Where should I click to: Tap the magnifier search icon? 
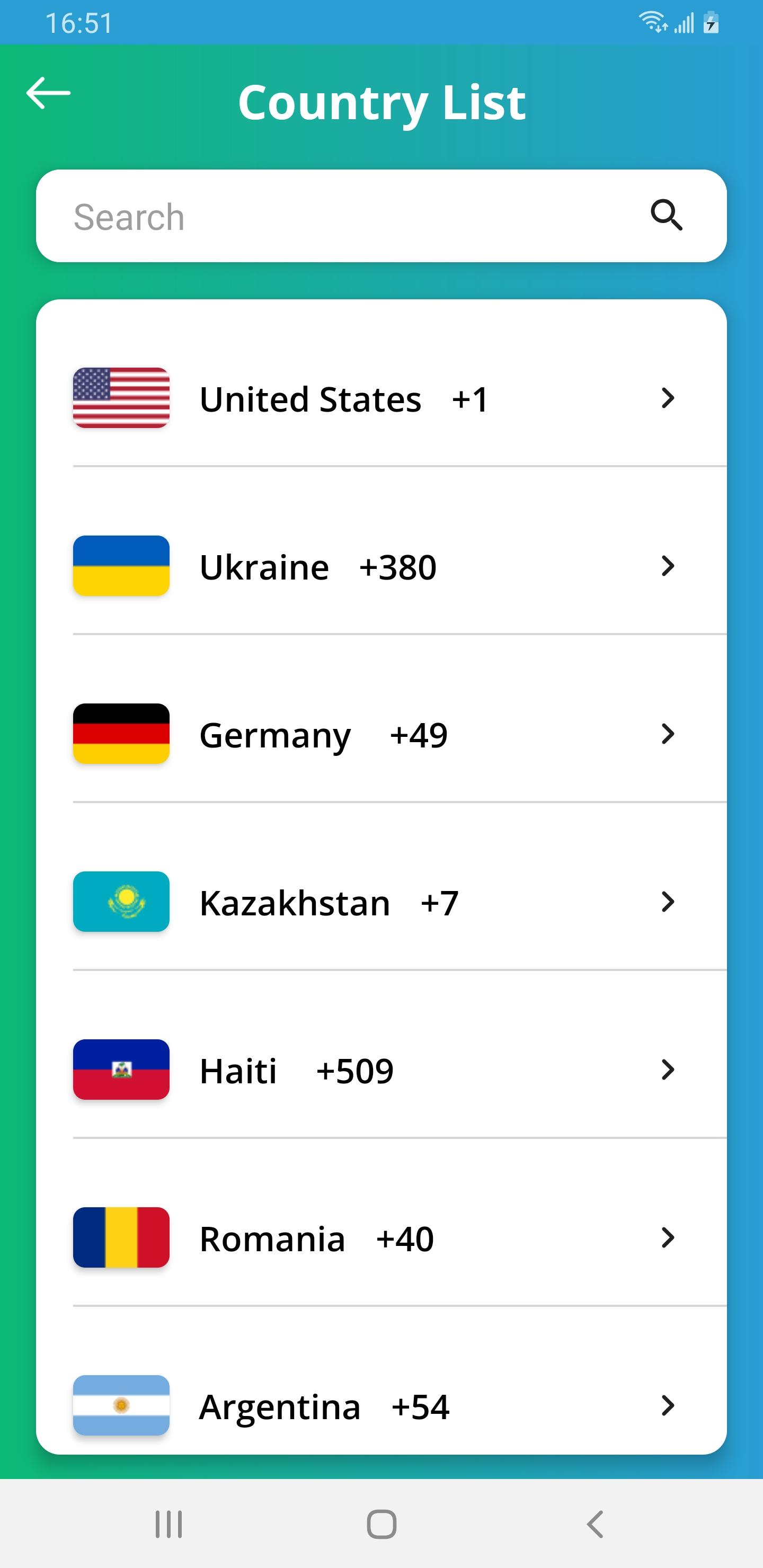click(666, 216)
